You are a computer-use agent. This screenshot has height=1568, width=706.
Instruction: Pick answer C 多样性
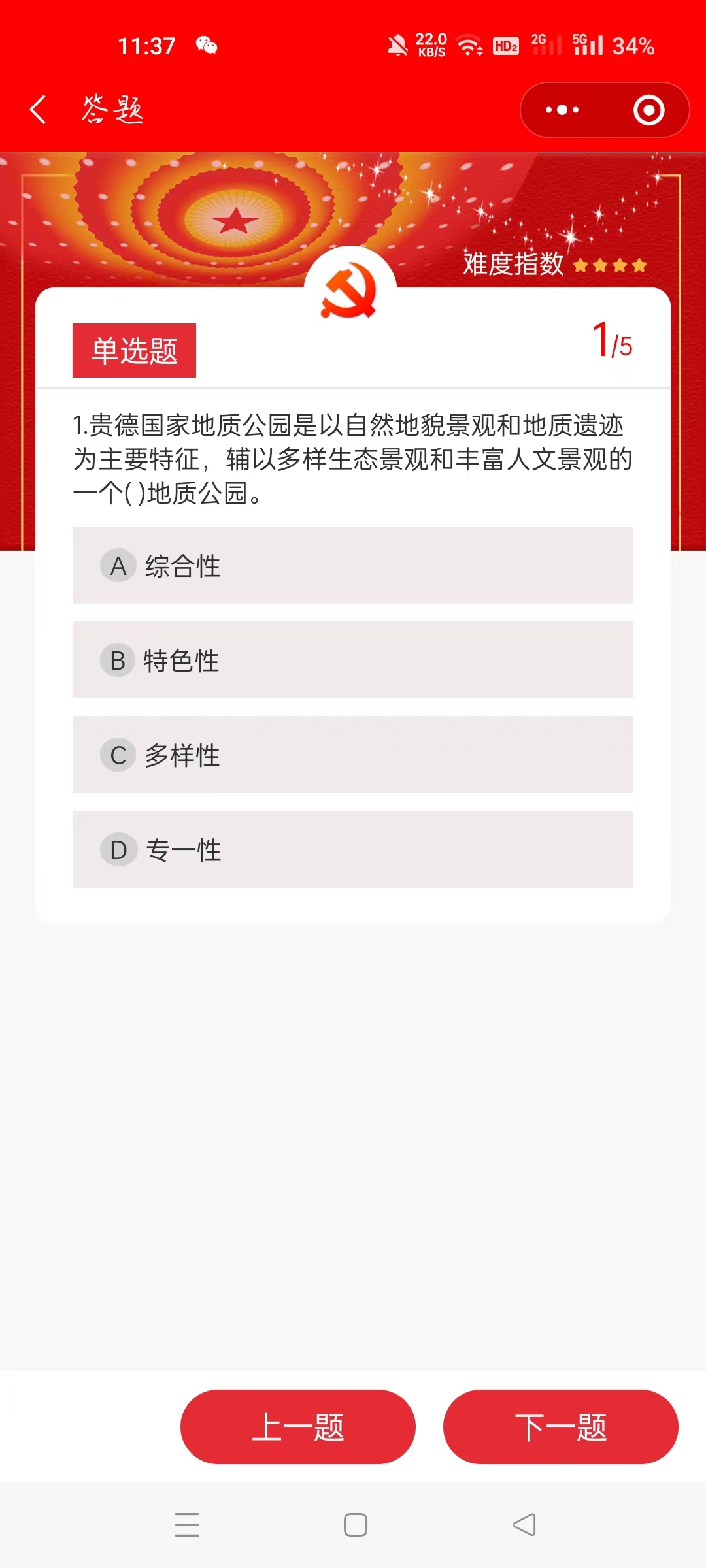353,755
